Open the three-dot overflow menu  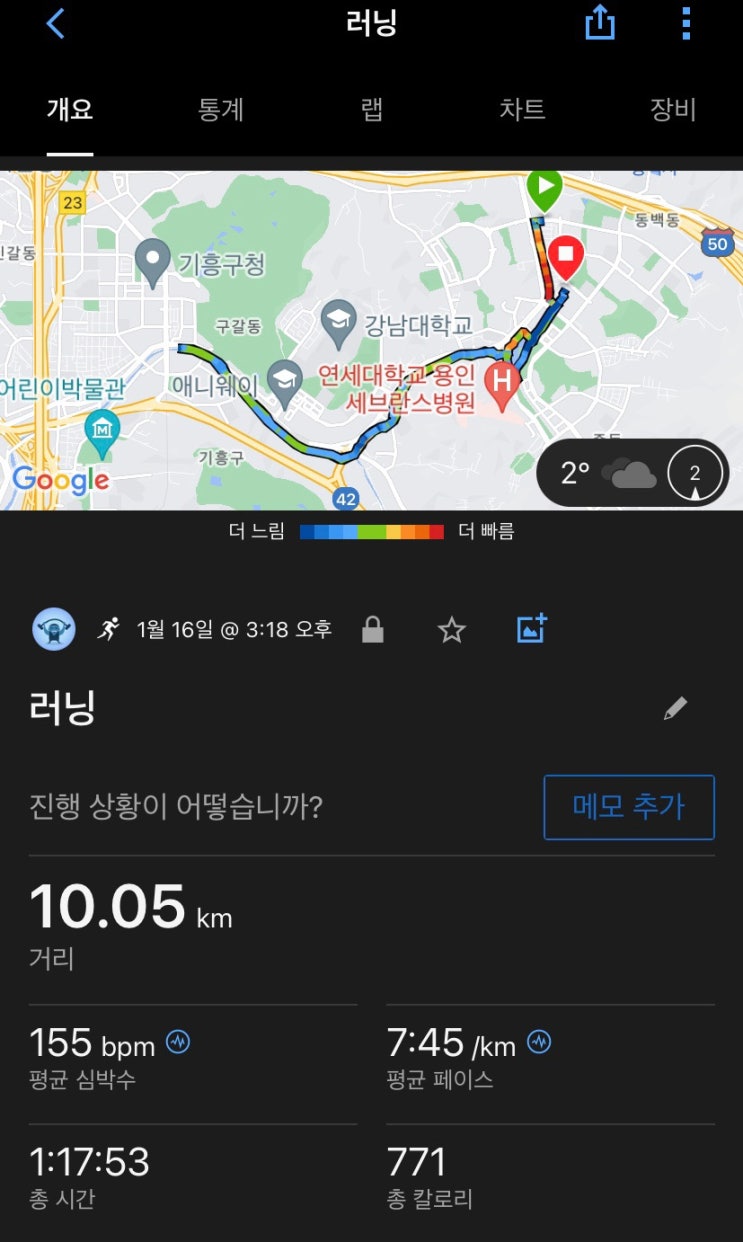click(x=686, y=22)
